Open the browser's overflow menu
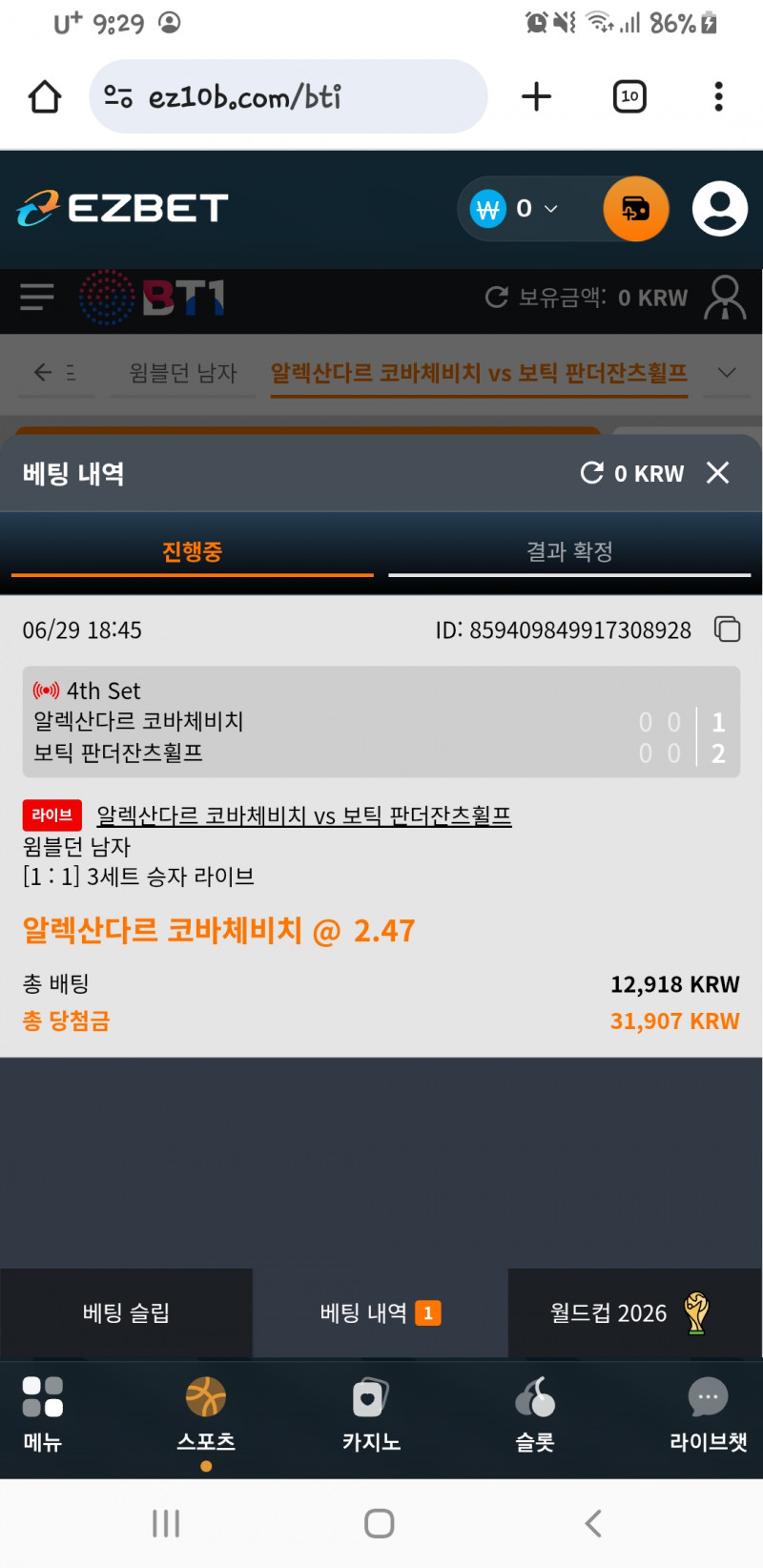 tap(719, 96)
